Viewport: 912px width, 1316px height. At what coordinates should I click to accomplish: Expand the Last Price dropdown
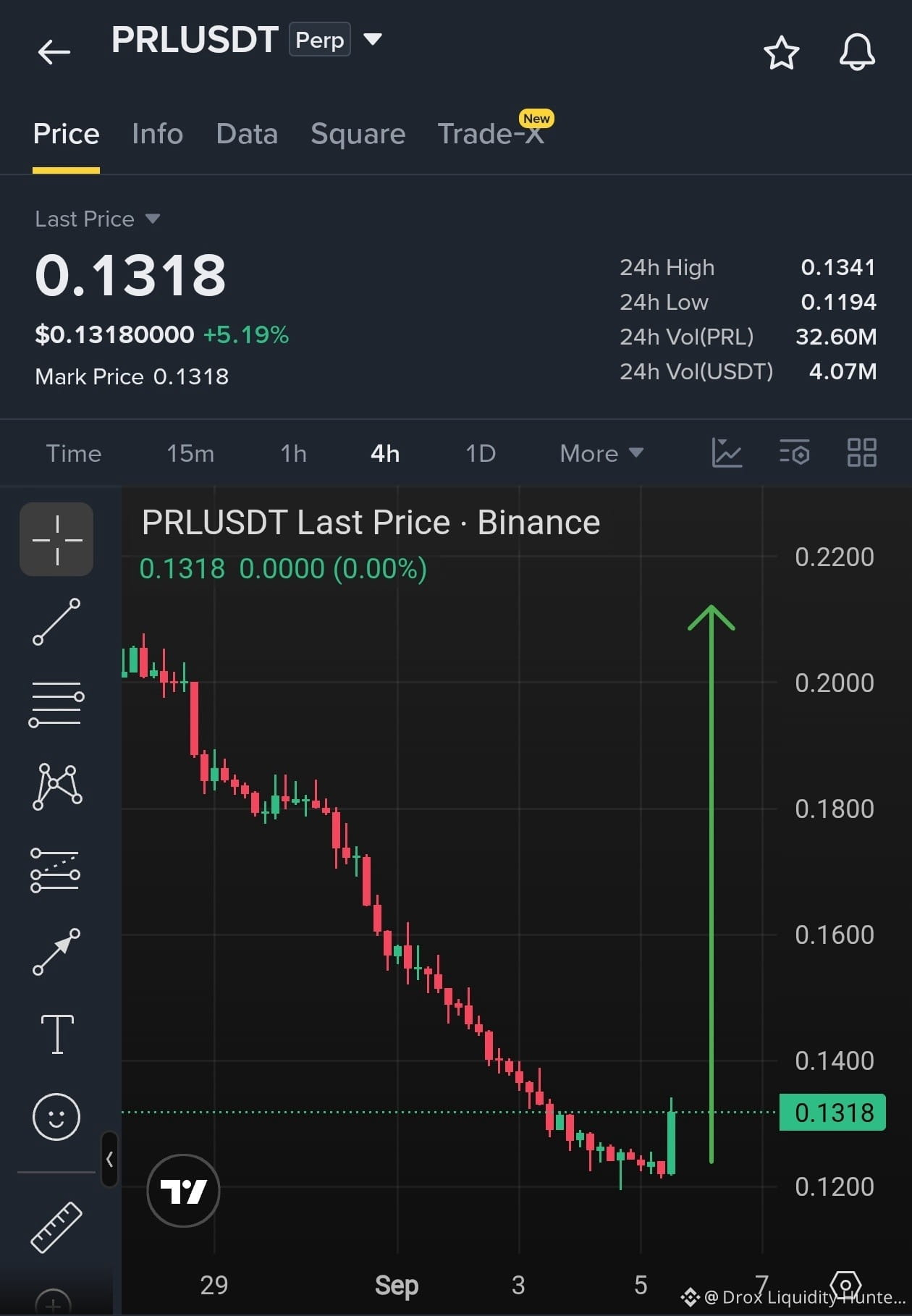(x=97, y=219)
